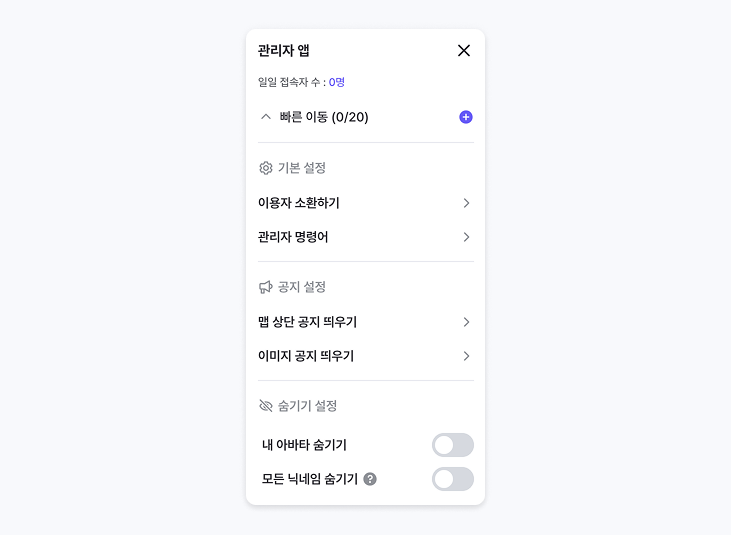731x535 pixels.
Task: Open 이용자 소환하기
Action: [x=365, y=203]
